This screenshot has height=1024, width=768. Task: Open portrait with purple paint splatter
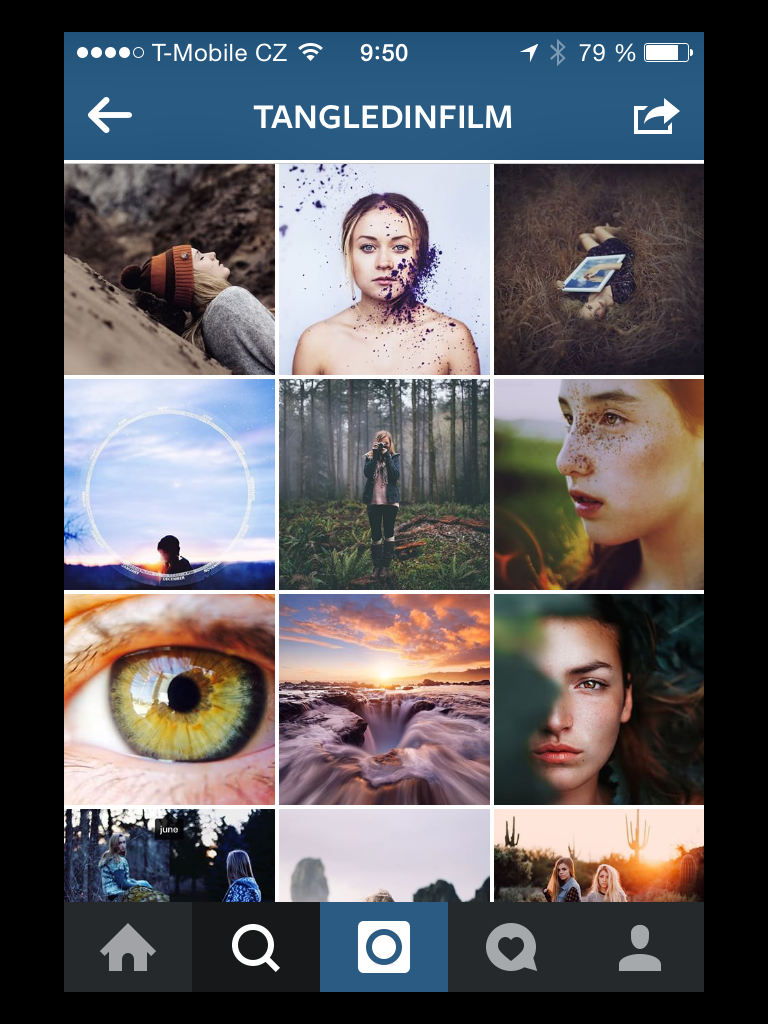coord(384,269)
